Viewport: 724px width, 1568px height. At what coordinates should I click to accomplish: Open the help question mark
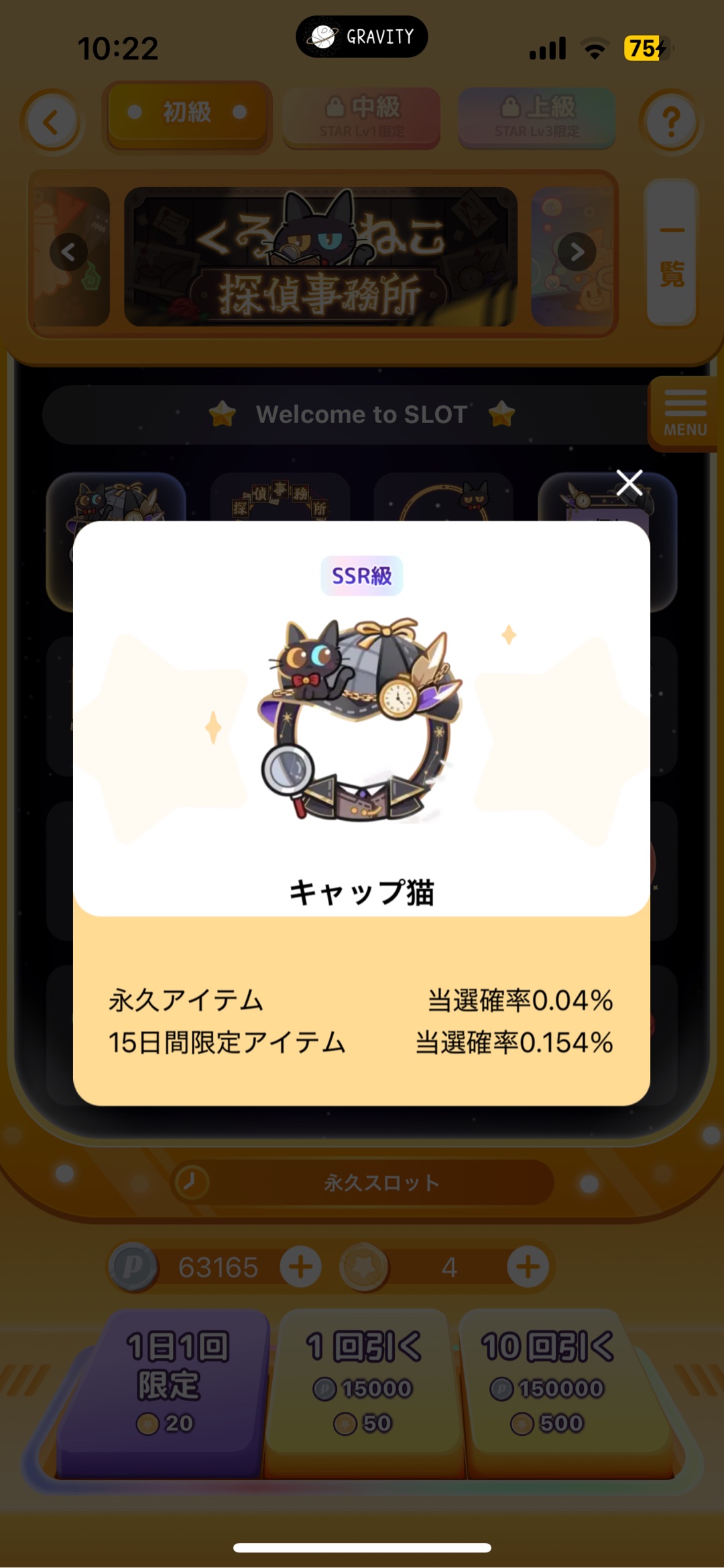[670, 122]
